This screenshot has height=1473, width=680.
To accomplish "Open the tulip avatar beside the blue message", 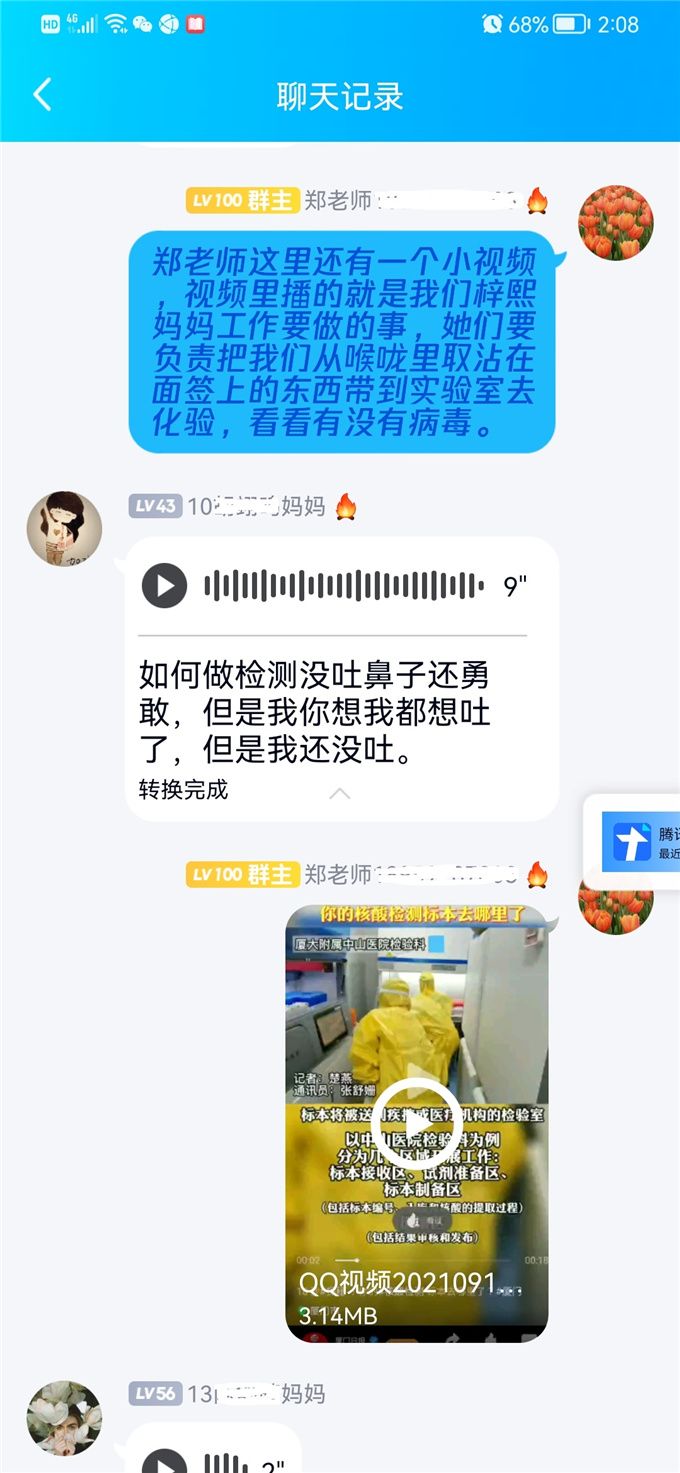I will pos(616,223).
